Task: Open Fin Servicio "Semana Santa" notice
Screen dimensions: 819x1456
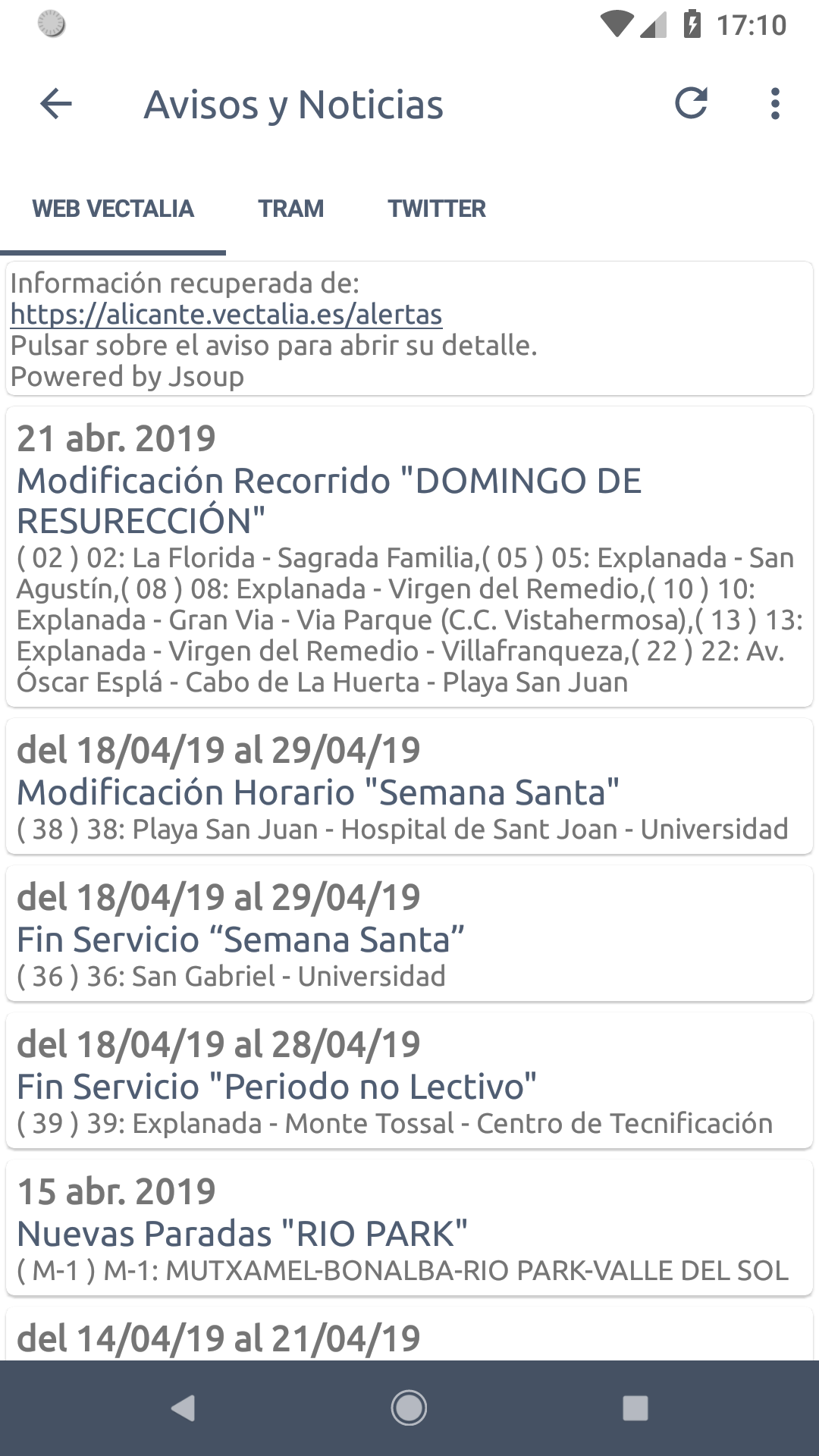Action: [409, 934]
